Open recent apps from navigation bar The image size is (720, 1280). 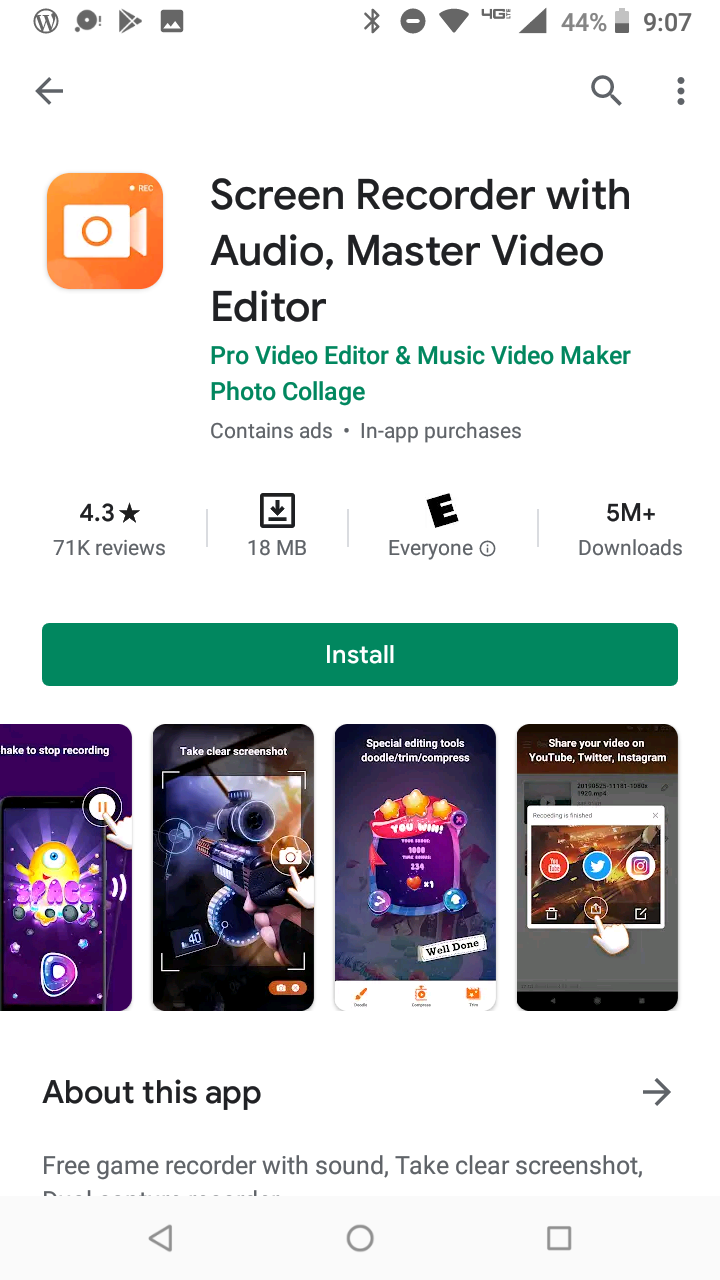coord(559,1238)
